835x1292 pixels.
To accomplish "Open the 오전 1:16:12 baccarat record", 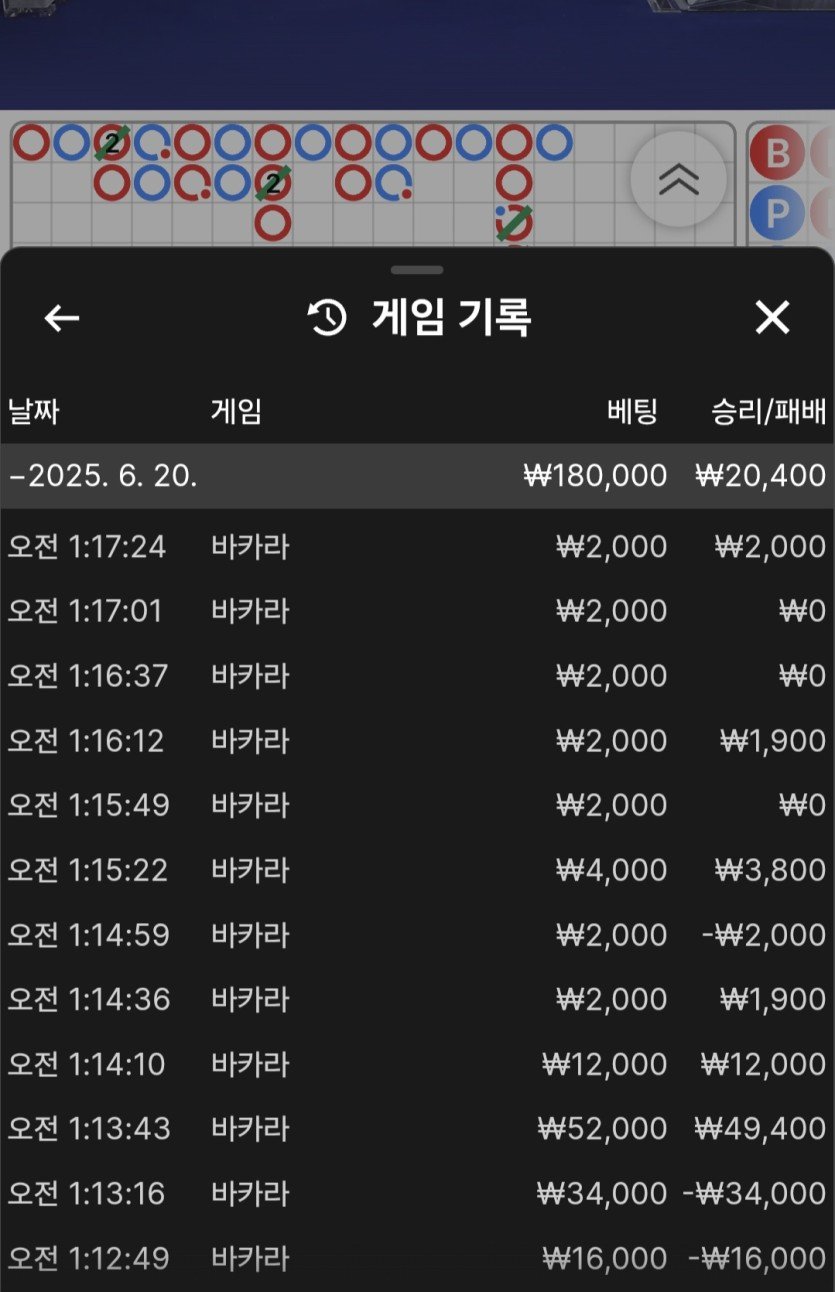I will [417, 741].
